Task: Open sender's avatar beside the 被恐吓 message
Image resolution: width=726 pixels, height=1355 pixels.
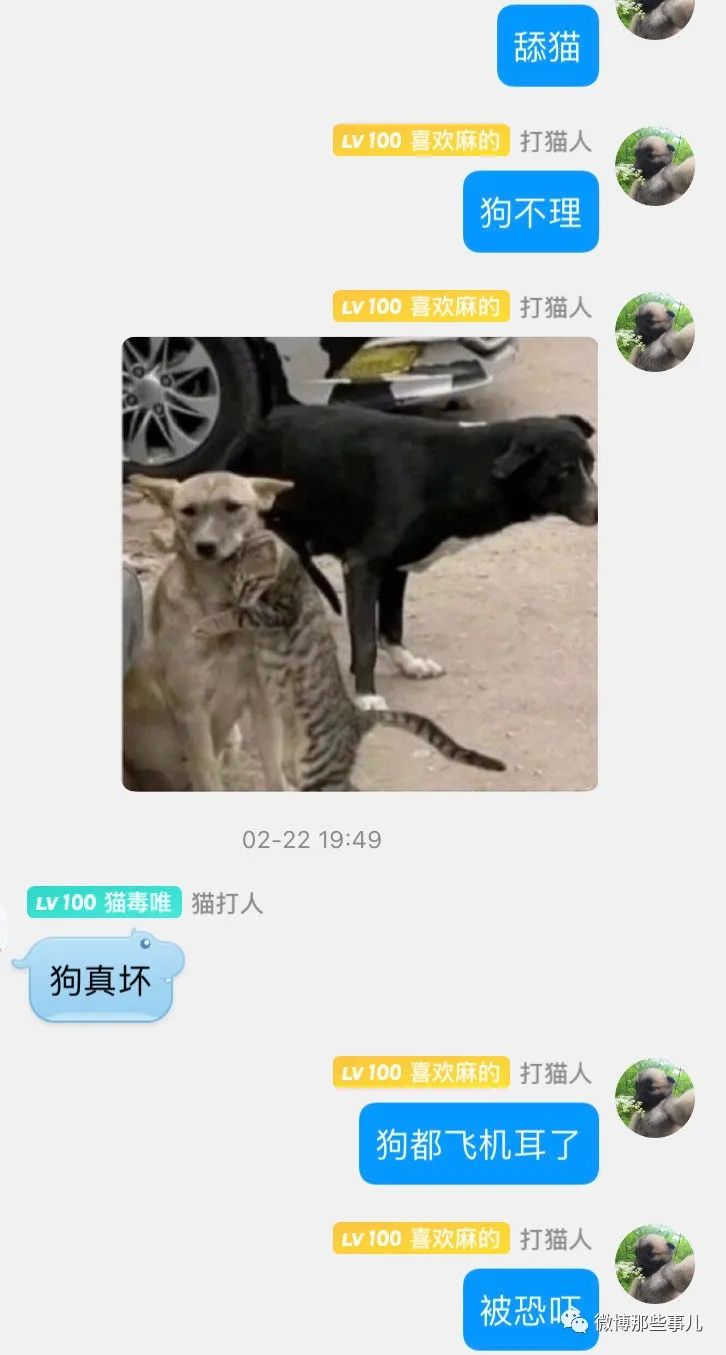Action: click(x=655, y=1264)
